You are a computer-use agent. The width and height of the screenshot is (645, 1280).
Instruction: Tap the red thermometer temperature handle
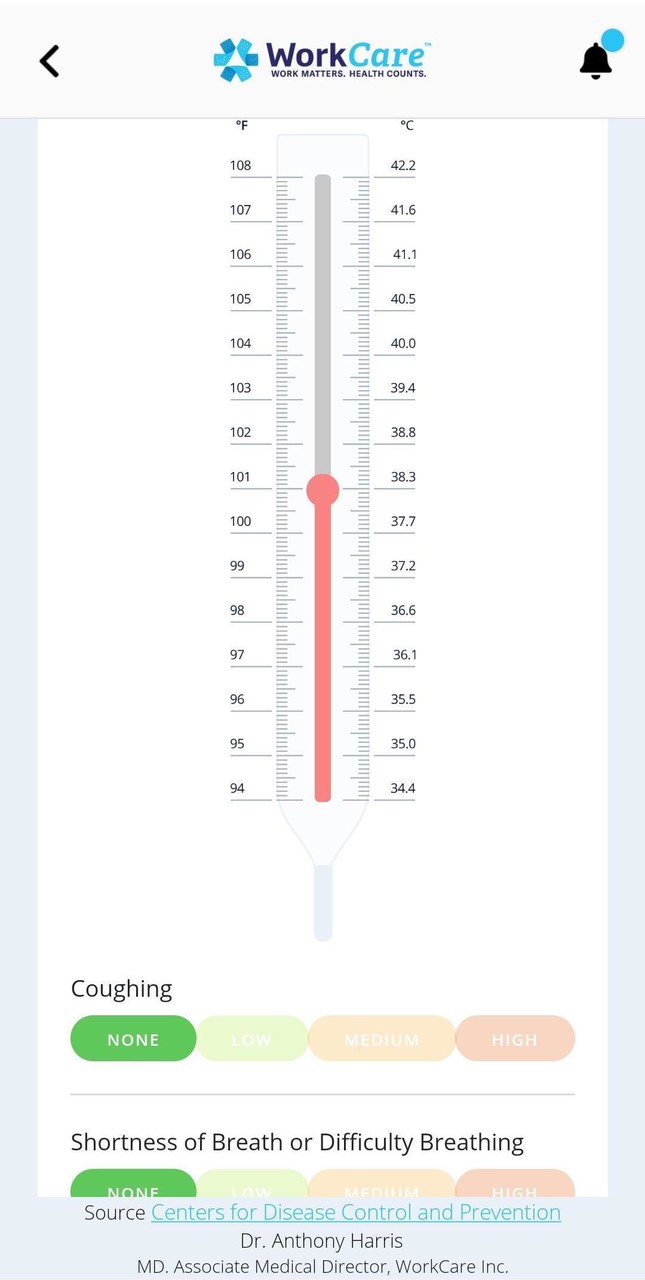(x=322, y=491)
